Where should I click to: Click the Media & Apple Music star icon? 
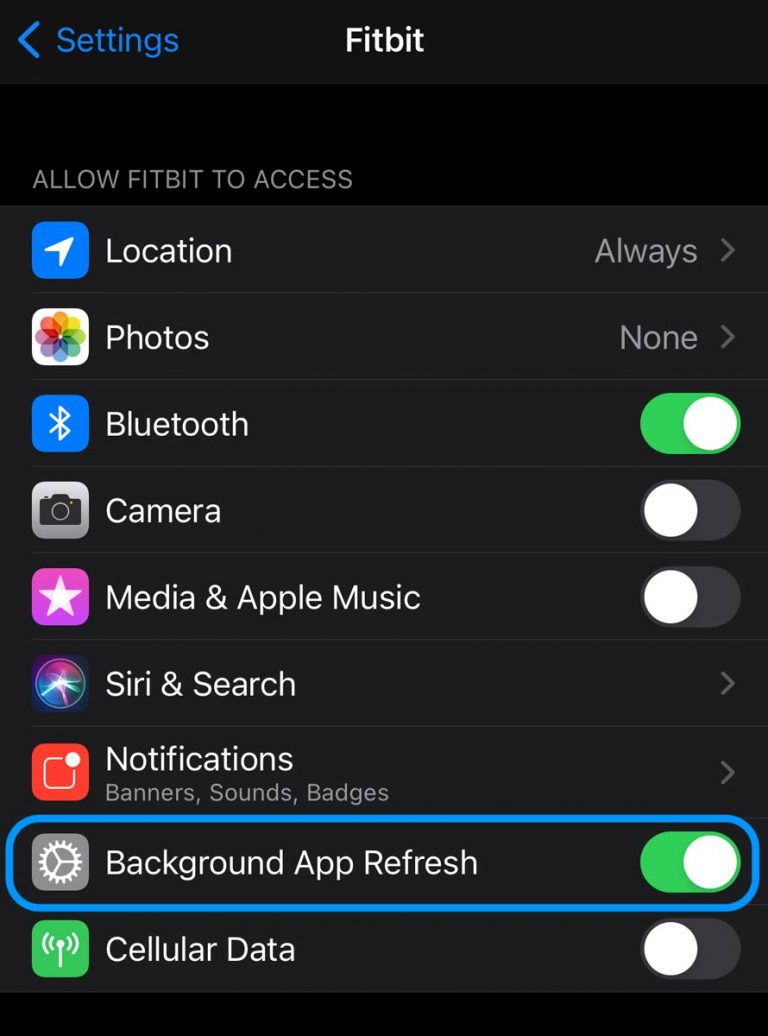pos(60,597)
